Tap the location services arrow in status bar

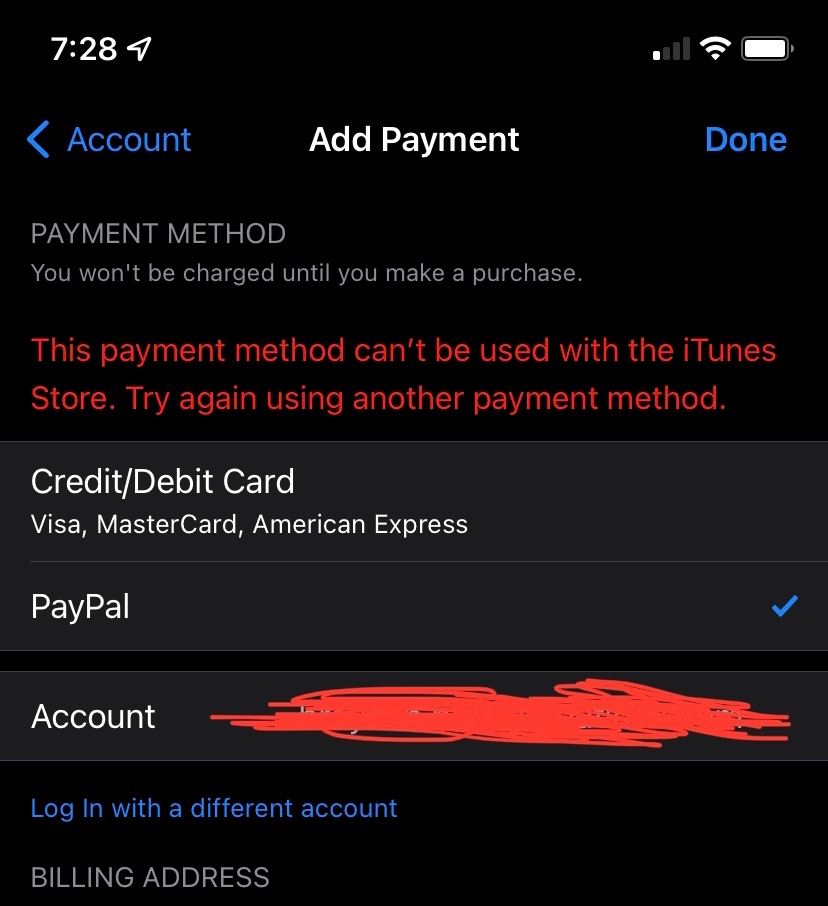click(140, 46)
